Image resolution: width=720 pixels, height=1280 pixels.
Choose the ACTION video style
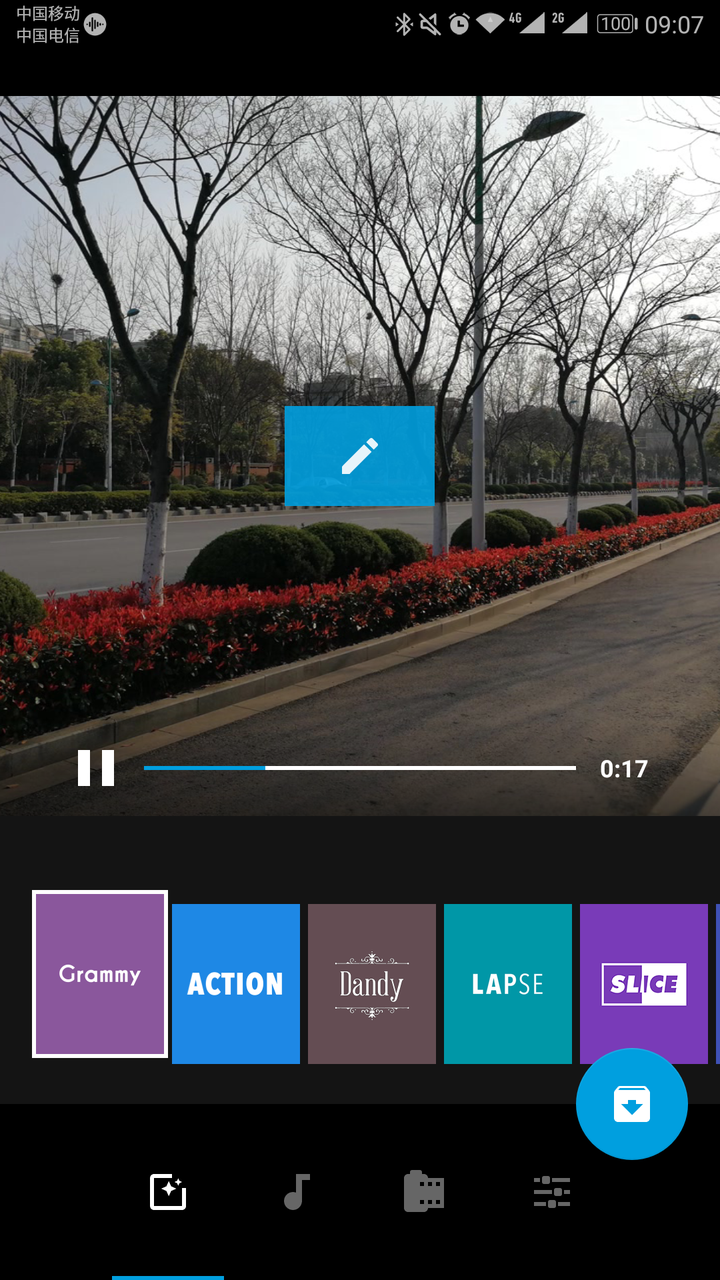click(x=236, y=984)
